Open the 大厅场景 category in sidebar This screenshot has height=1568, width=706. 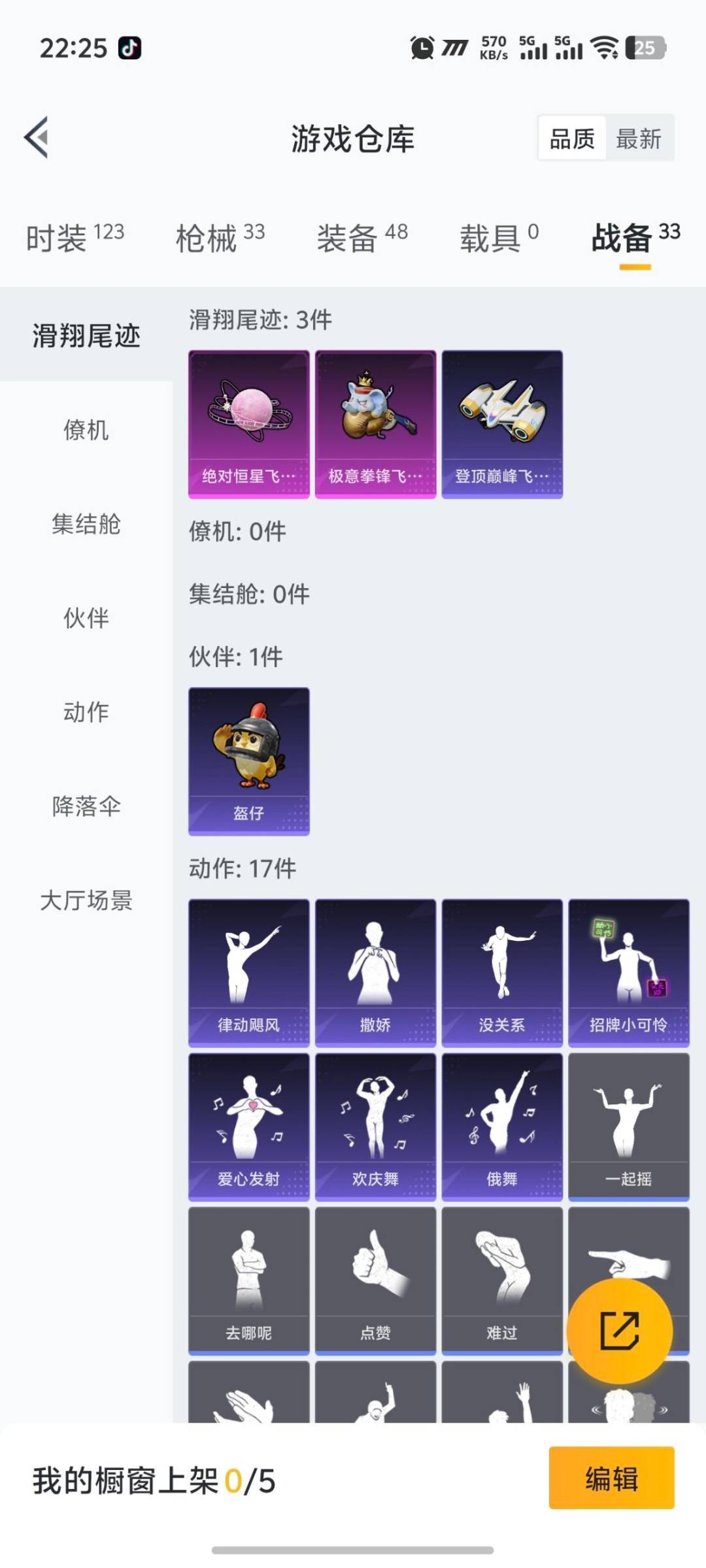click(x=86, y=902)
